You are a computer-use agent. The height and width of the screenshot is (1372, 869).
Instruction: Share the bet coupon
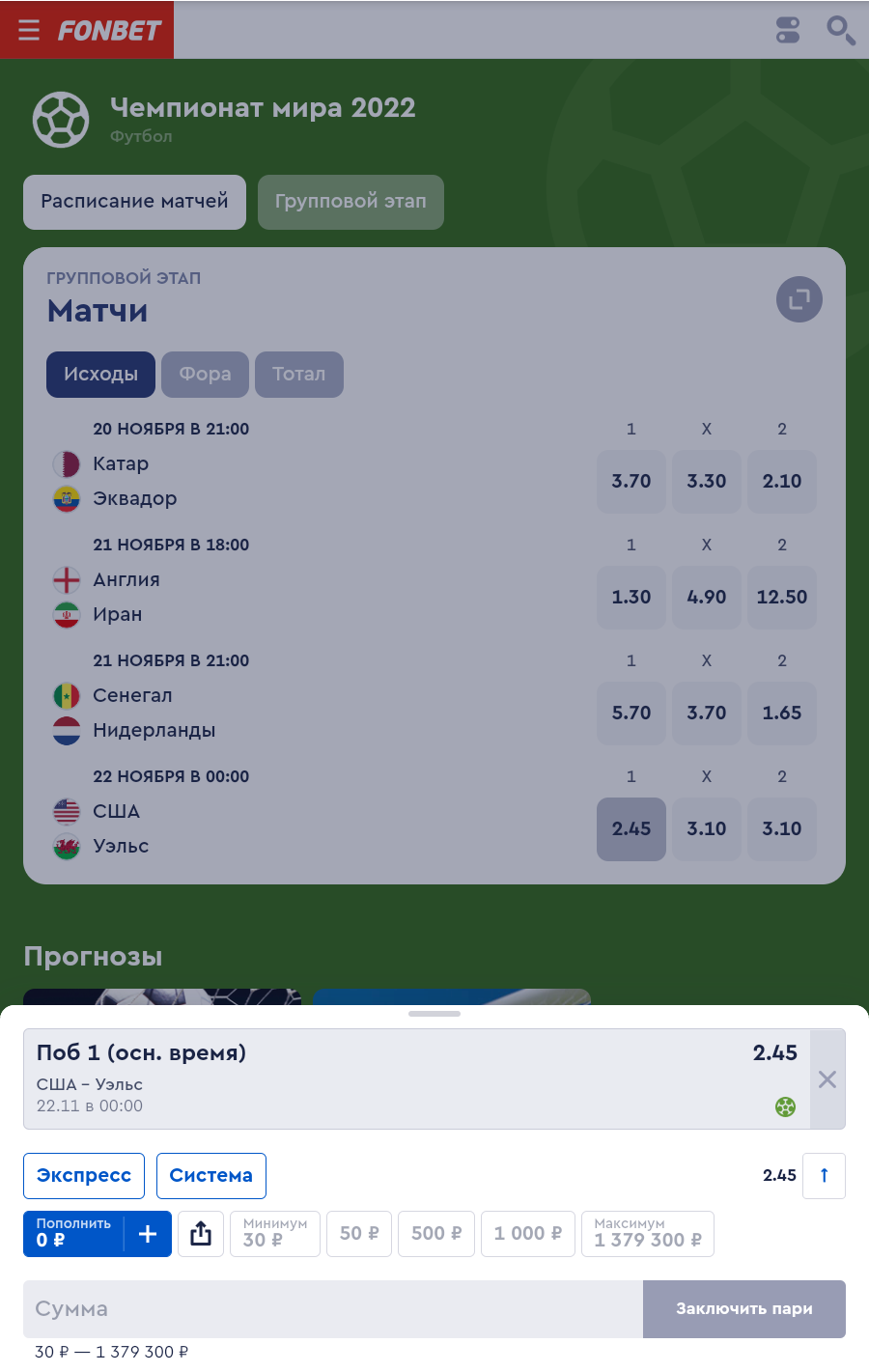201,1233
